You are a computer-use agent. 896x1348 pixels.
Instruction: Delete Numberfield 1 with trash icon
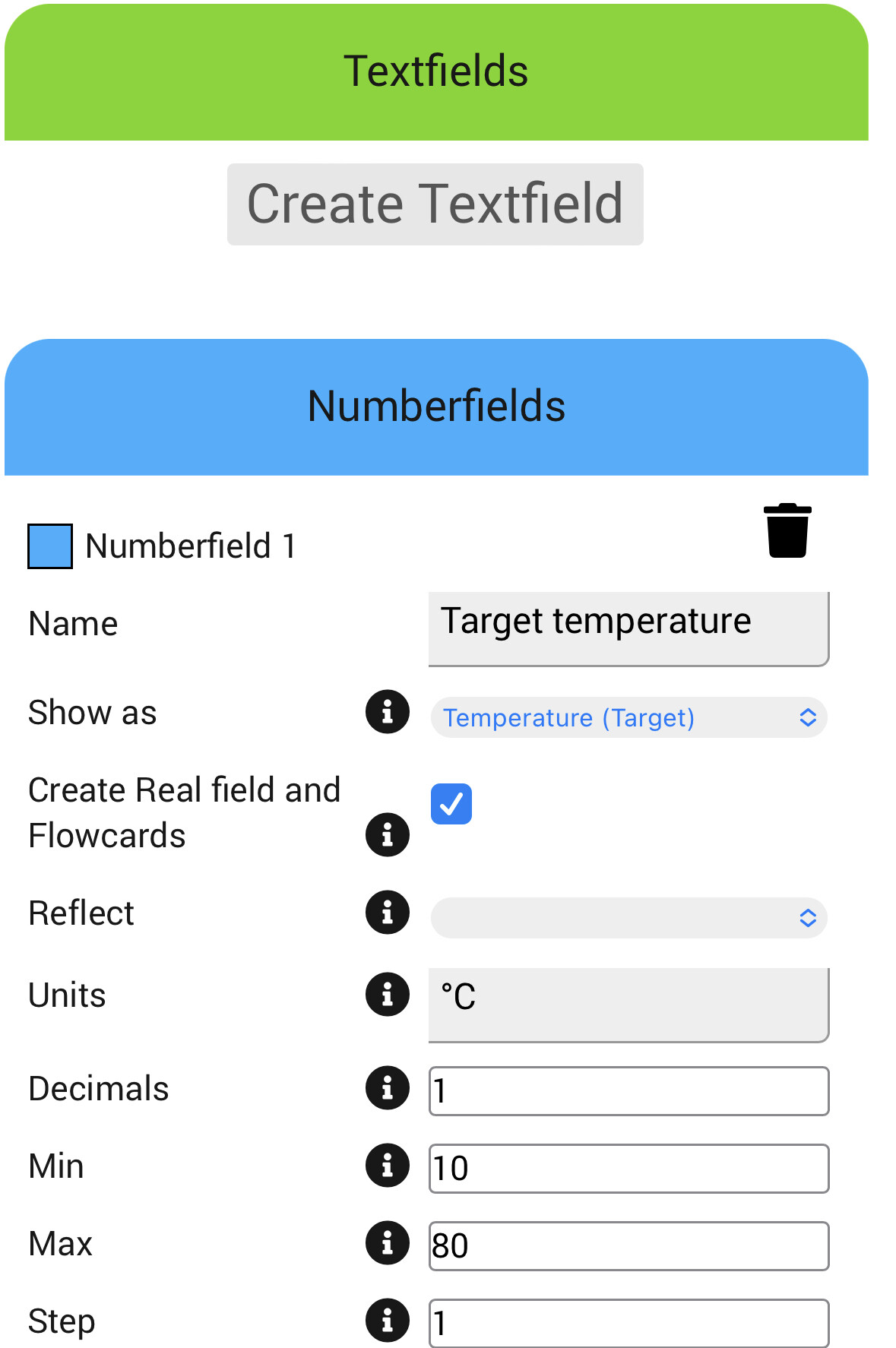(787, 530)
